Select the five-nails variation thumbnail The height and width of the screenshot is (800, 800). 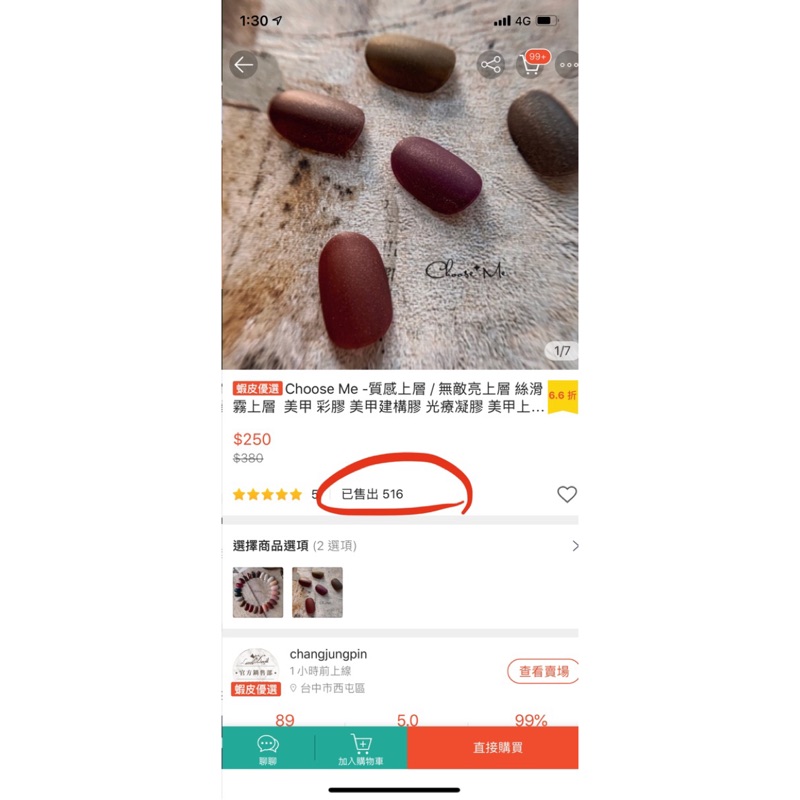[x=317, y=592]
